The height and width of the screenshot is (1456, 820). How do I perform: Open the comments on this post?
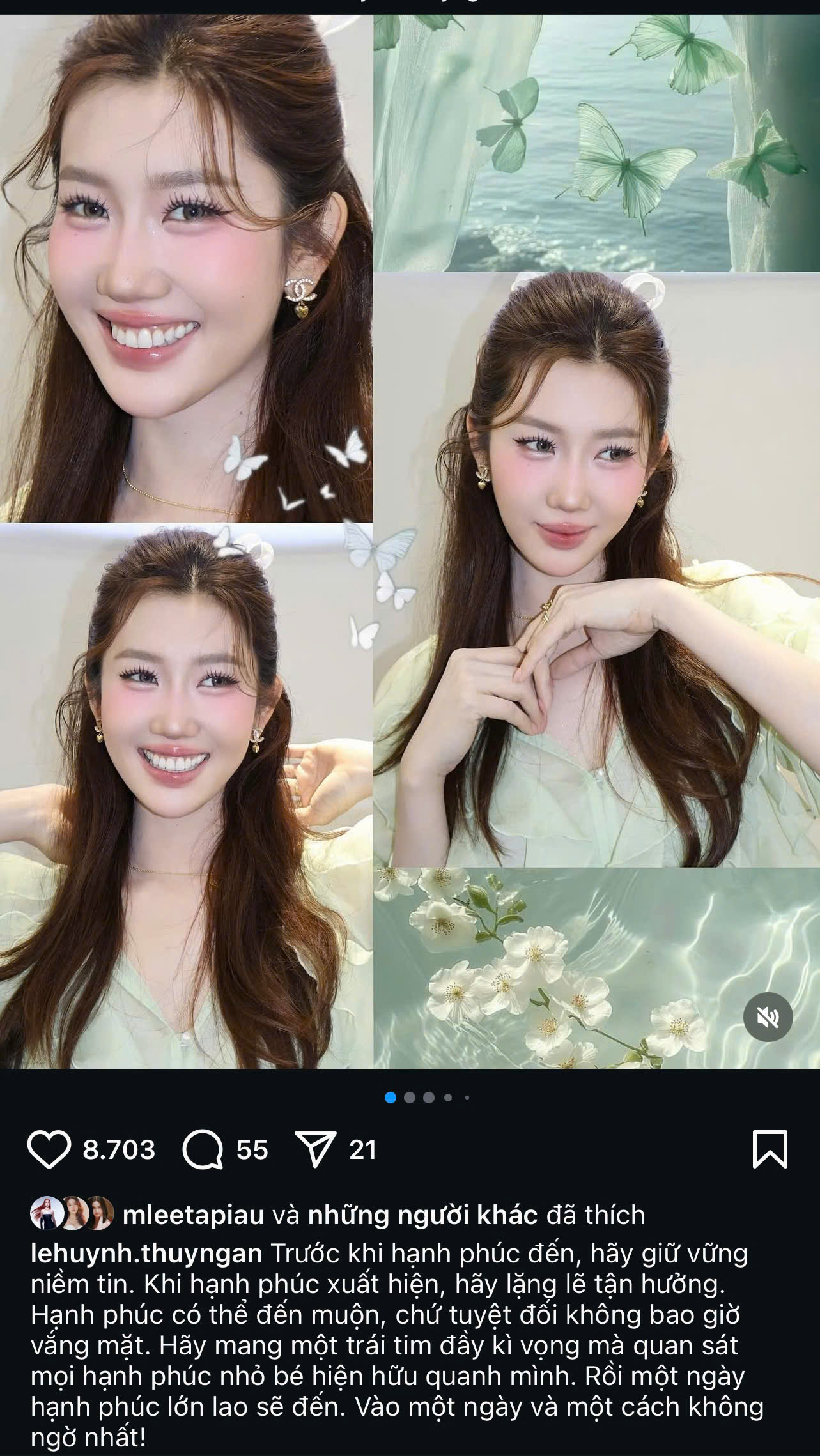coord(203,1149)
